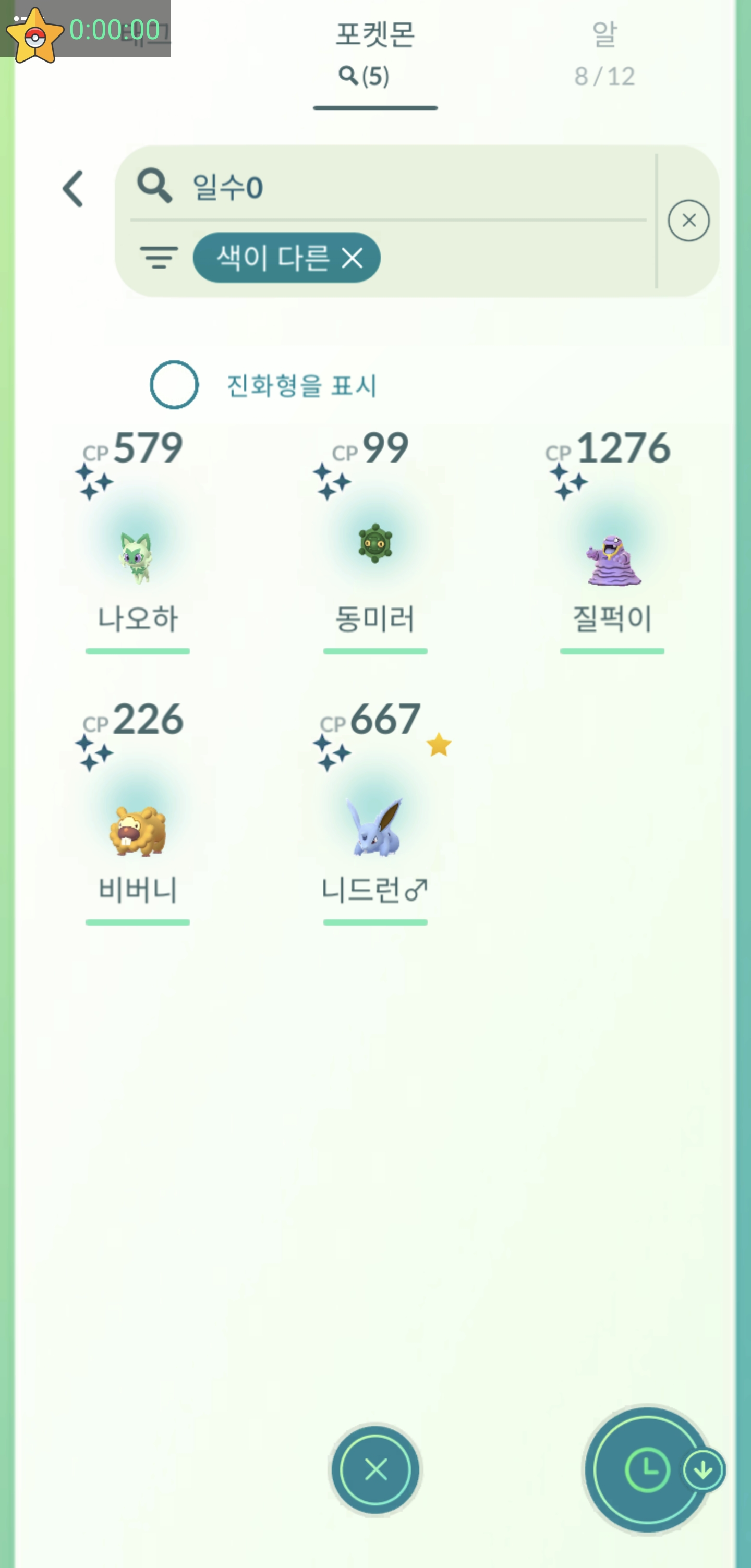Image resolution: width=751 pixels, height=1568 pixels.
Task: Open 동미러 with CP 99
Action: pyautogui.click(x=375, y=548)
